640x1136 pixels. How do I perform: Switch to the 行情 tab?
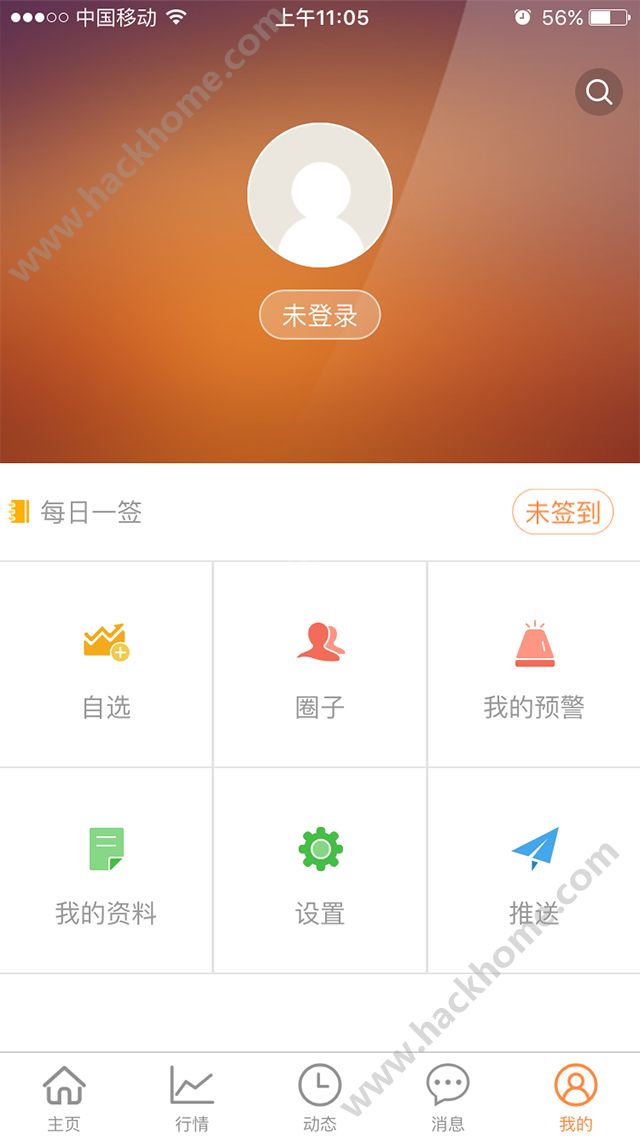(192, 1096)
